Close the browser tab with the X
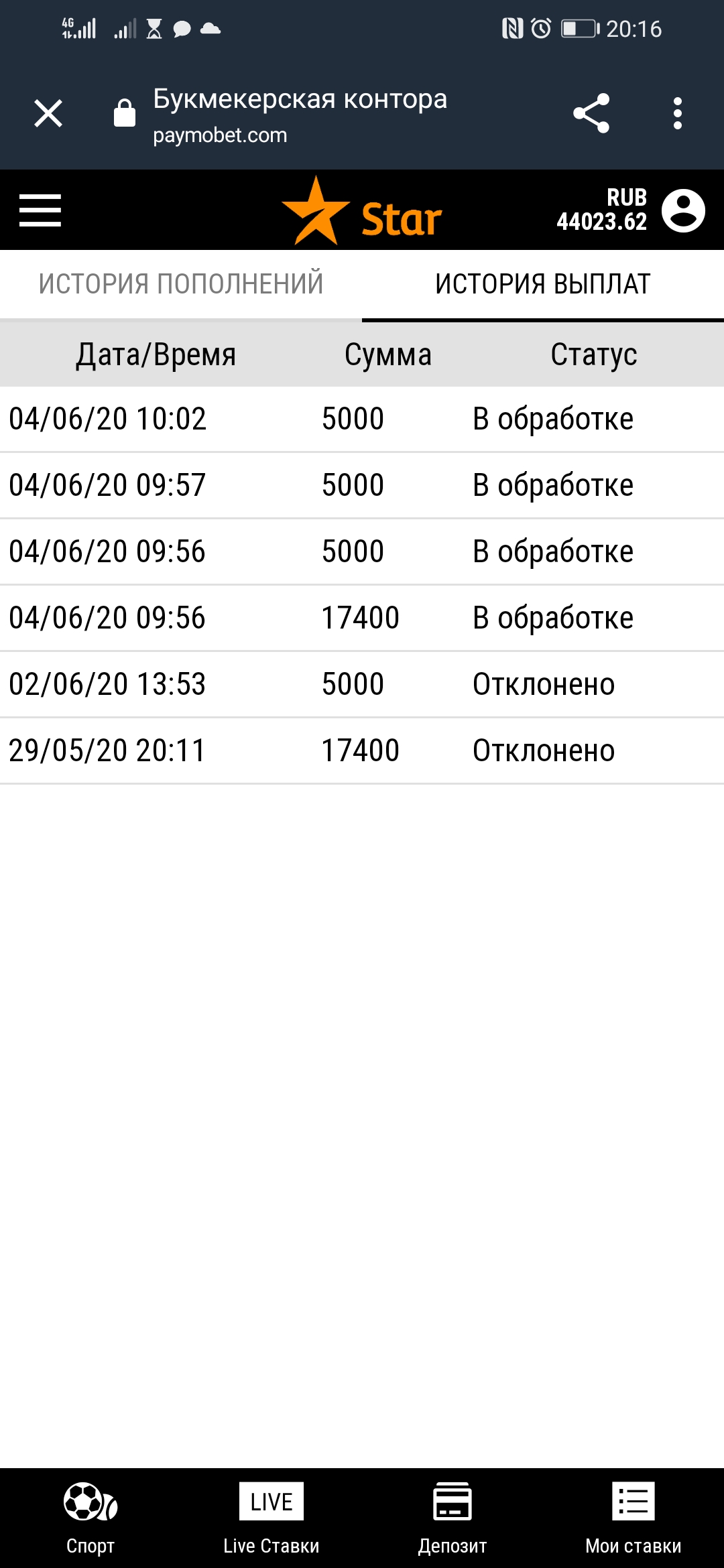This screenshot has height=1568, width=724. [48, 113]
